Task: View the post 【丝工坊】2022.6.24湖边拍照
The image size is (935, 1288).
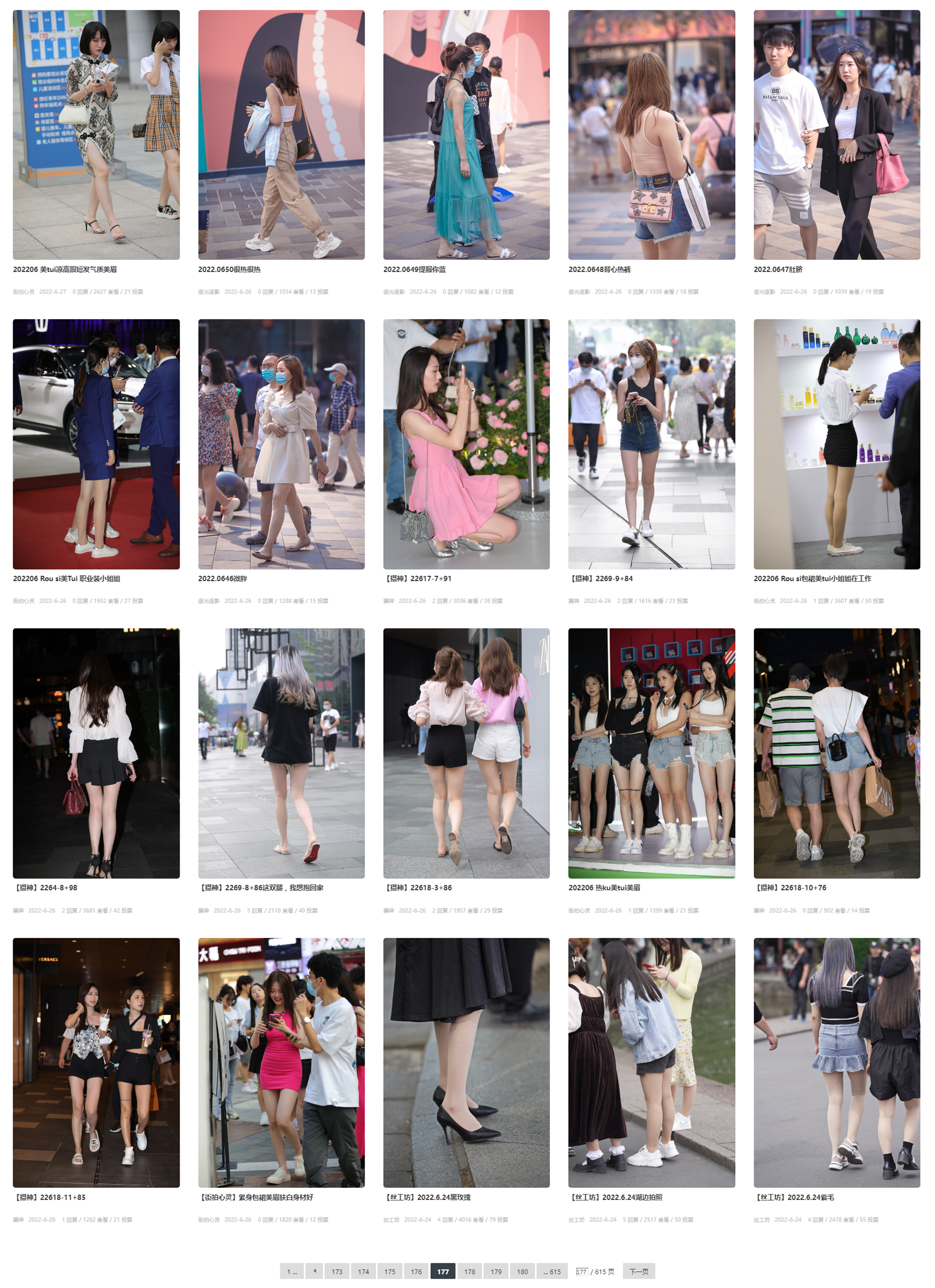Action: [615, 1197]
